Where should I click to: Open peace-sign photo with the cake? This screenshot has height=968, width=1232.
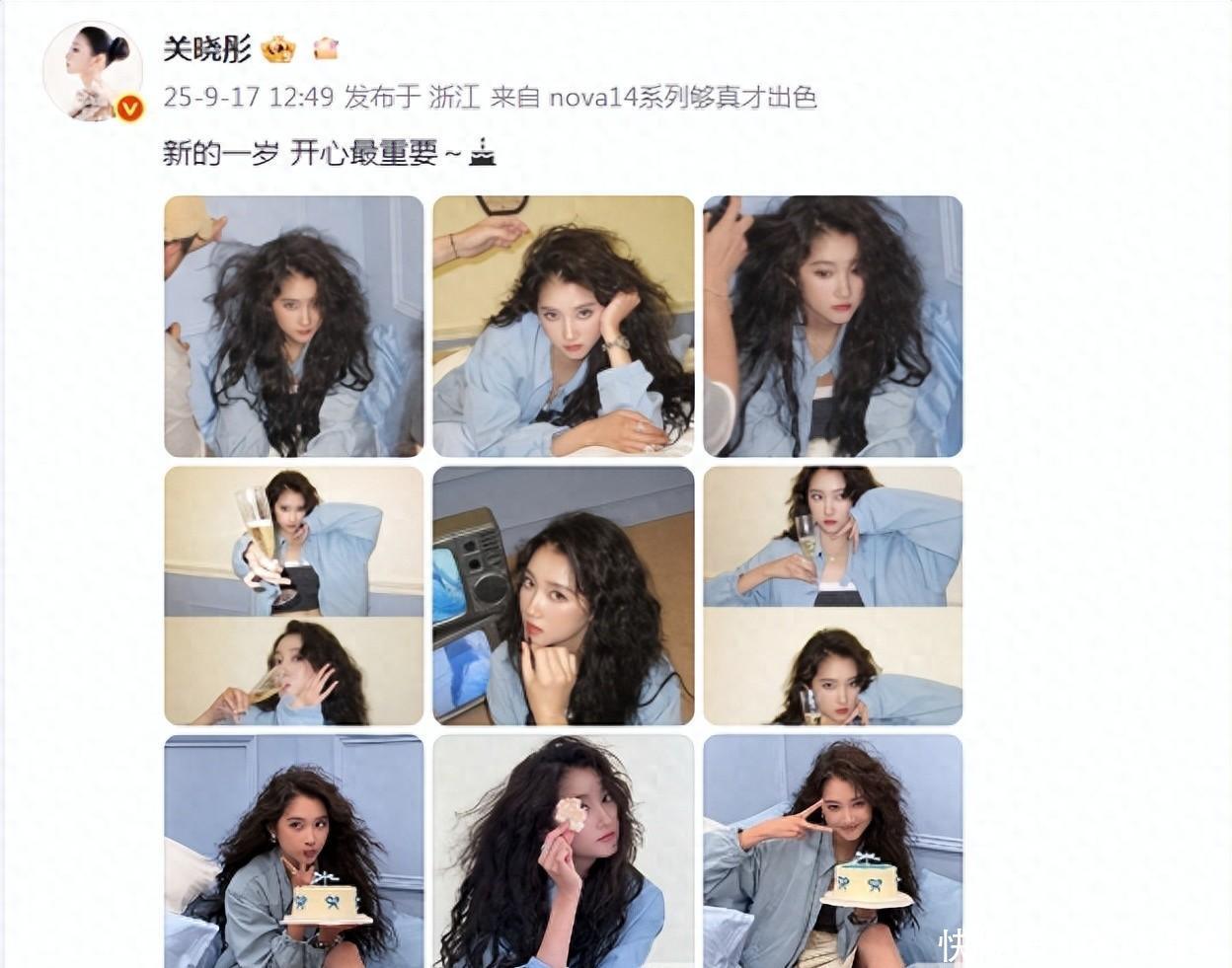pos(832,851)
